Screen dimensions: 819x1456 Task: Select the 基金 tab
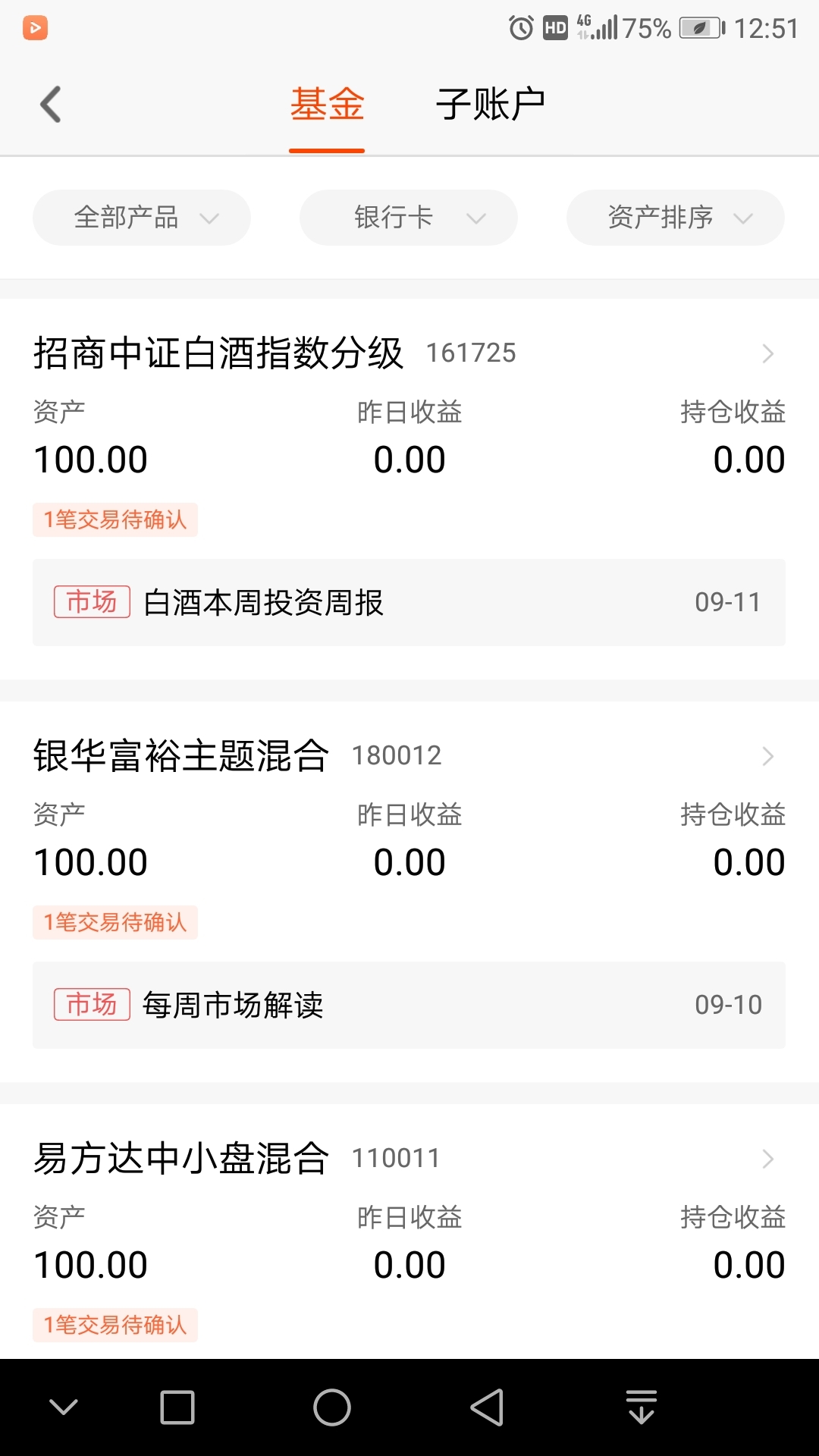[327, 105]
